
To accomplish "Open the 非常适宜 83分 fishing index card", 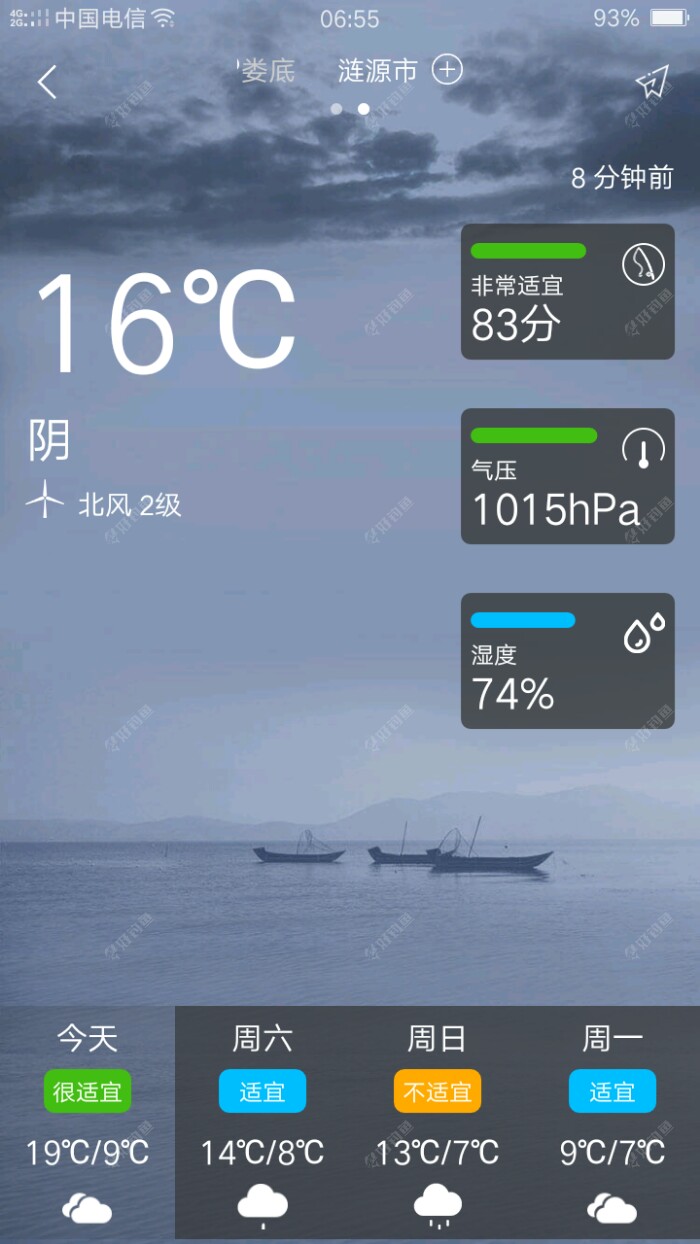I will point(567,292).
